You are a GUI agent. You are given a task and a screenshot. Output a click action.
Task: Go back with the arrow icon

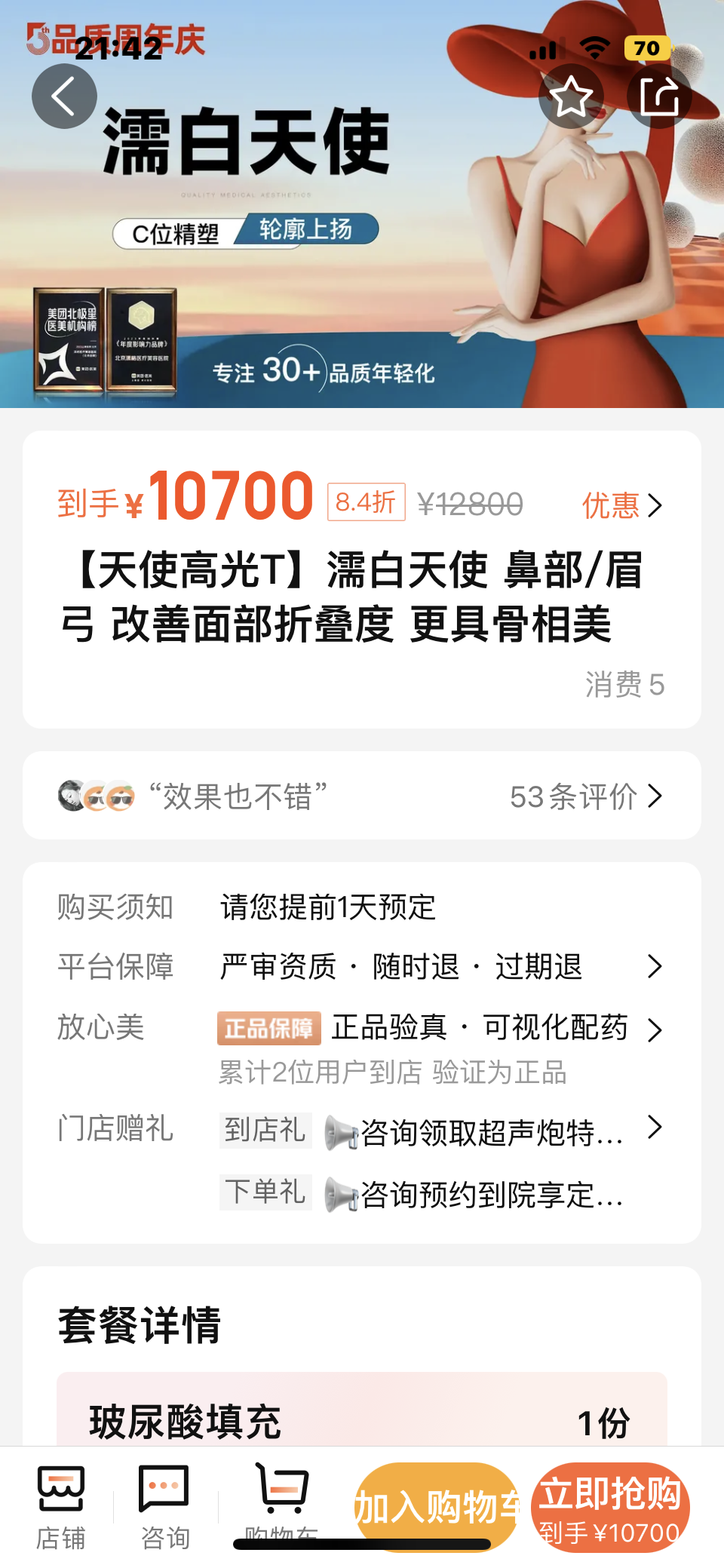coord(64,97)
